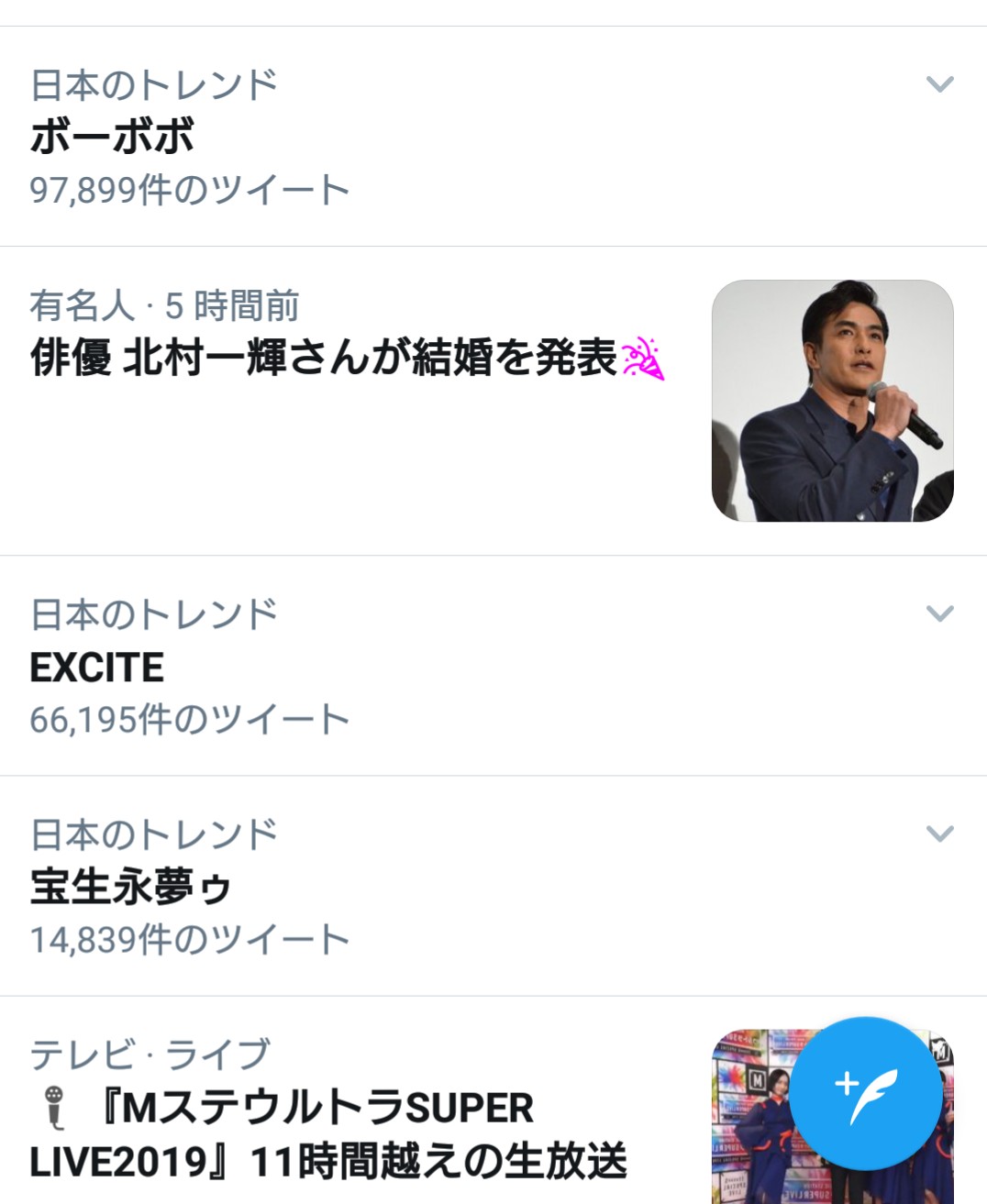Open the ボーボボ trend
Image resolution: width=987 pixels, height=1204 pixels.
click(112, 138)
